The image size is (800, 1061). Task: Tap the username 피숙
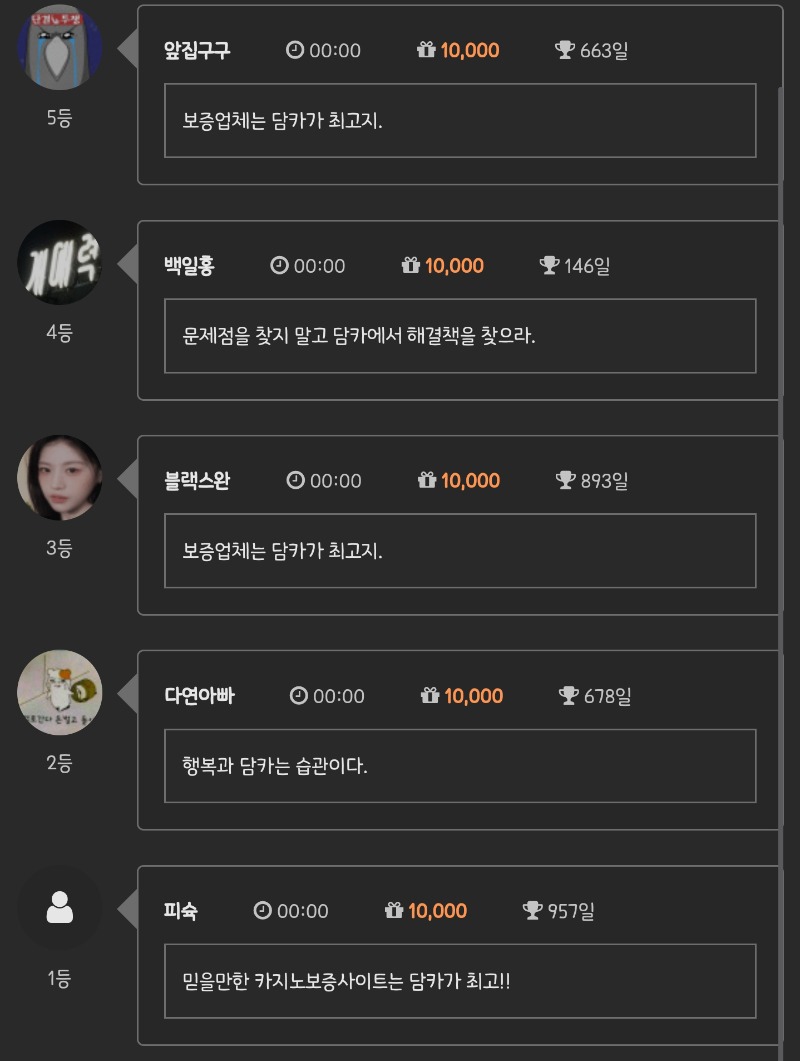[x=181, y=911]
